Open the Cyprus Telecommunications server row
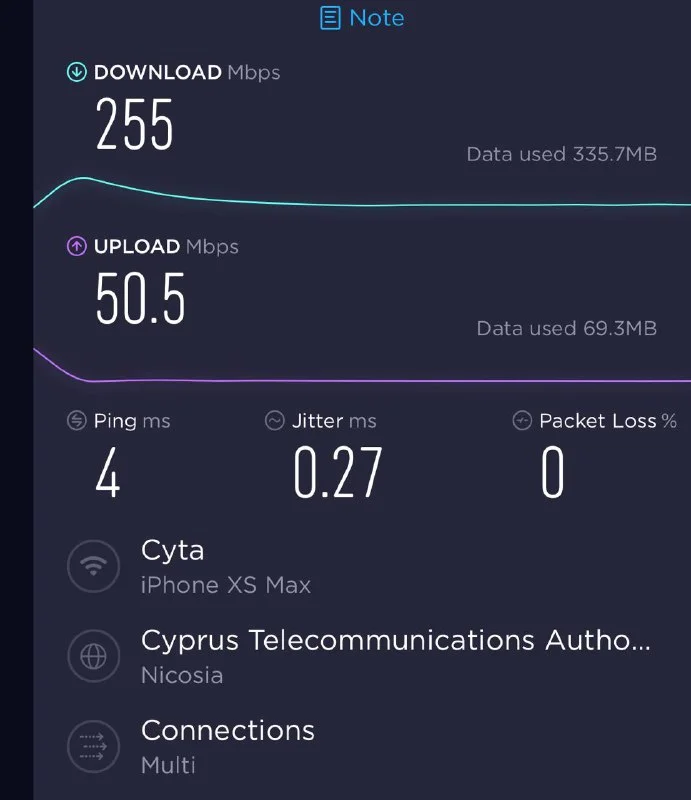The image size is (691, 800). tap(395, 656)
